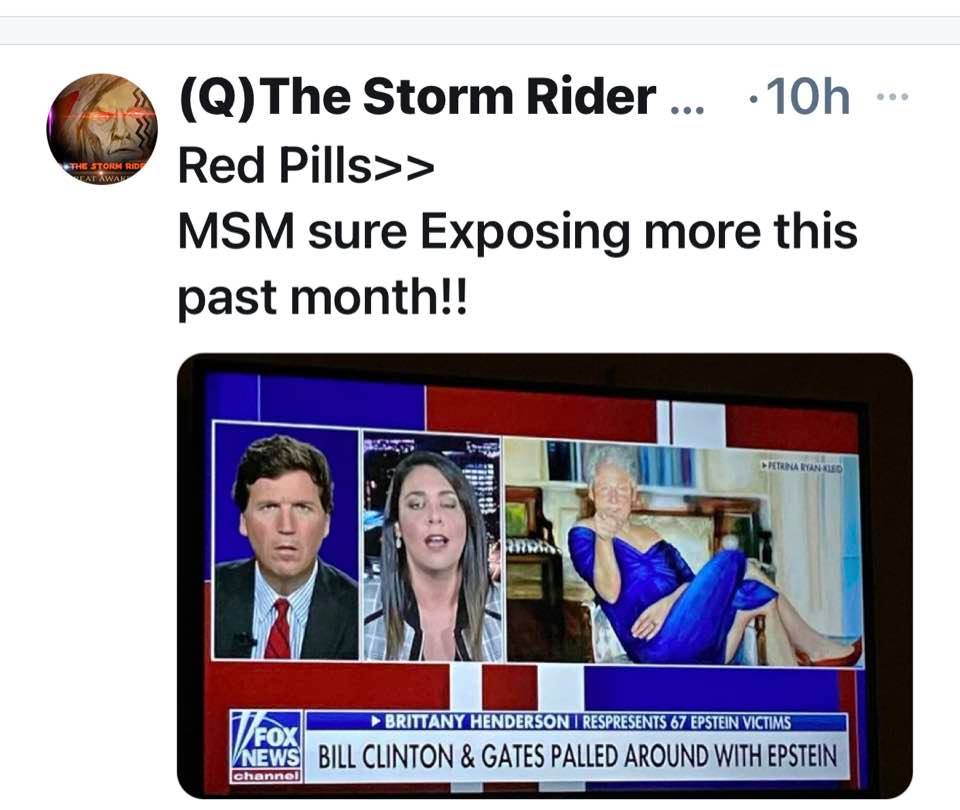Open The Storm Rider profile picture
960x810 pixels.
101,129
